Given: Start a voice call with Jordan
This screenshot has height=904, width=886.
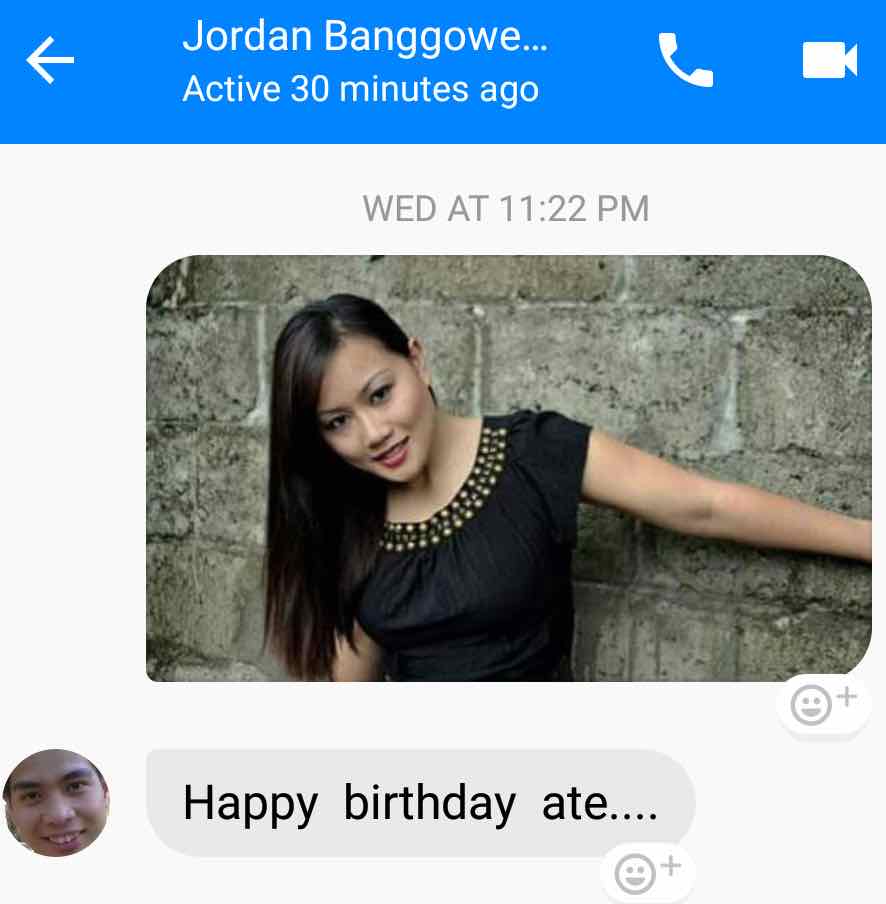Looking at the screenshot, I should tap(685, 62).
